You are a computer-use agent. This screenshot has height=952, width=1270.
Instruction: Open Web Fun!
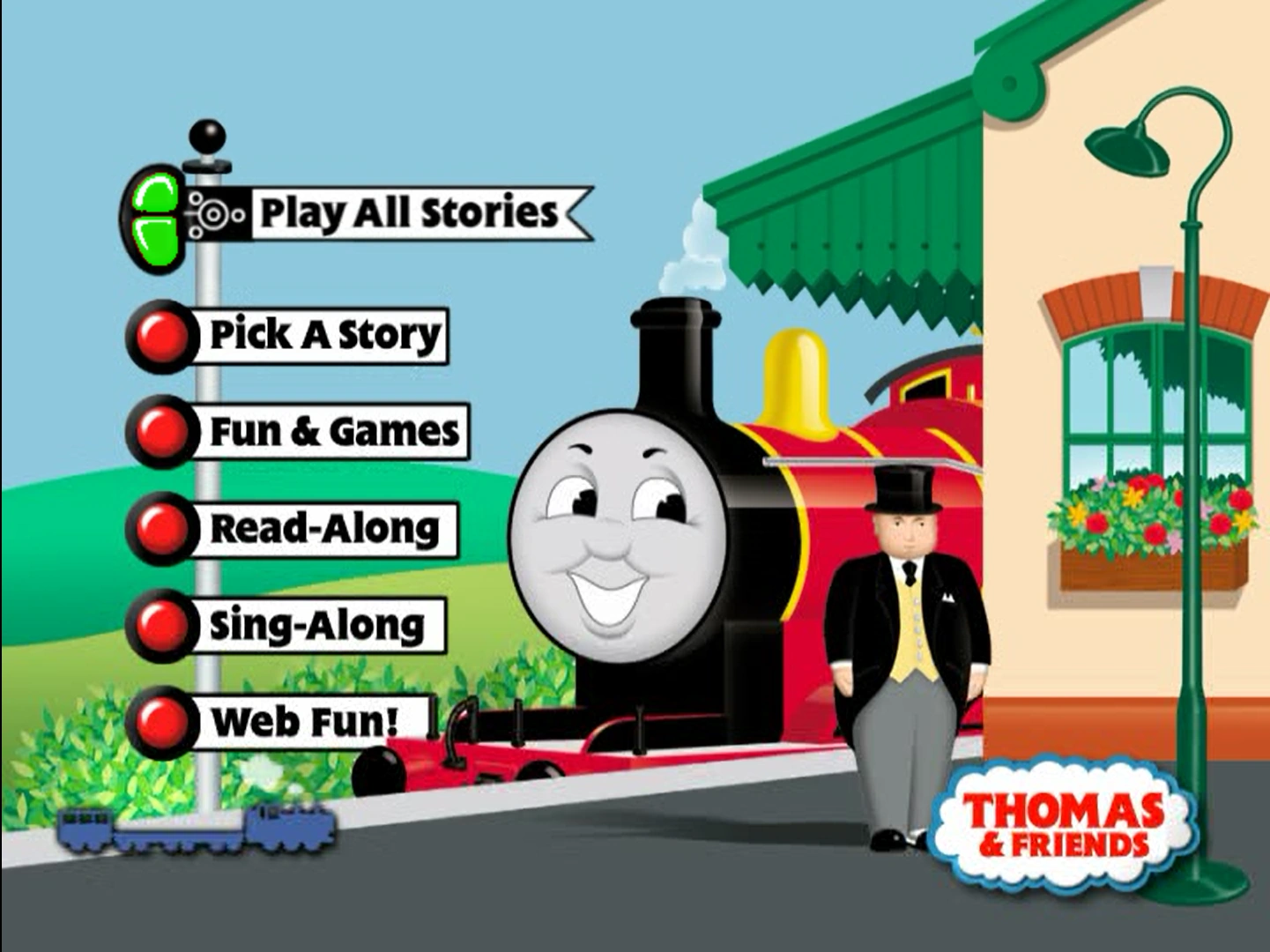[x=304, y=722]
